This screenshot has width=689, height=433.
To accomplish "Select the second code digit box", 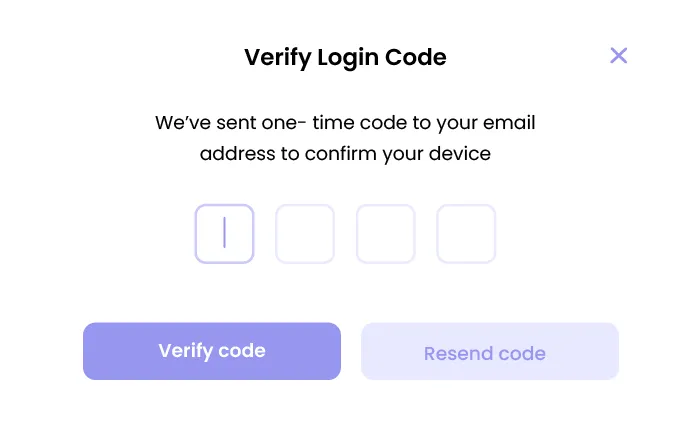I will point(305,234).
